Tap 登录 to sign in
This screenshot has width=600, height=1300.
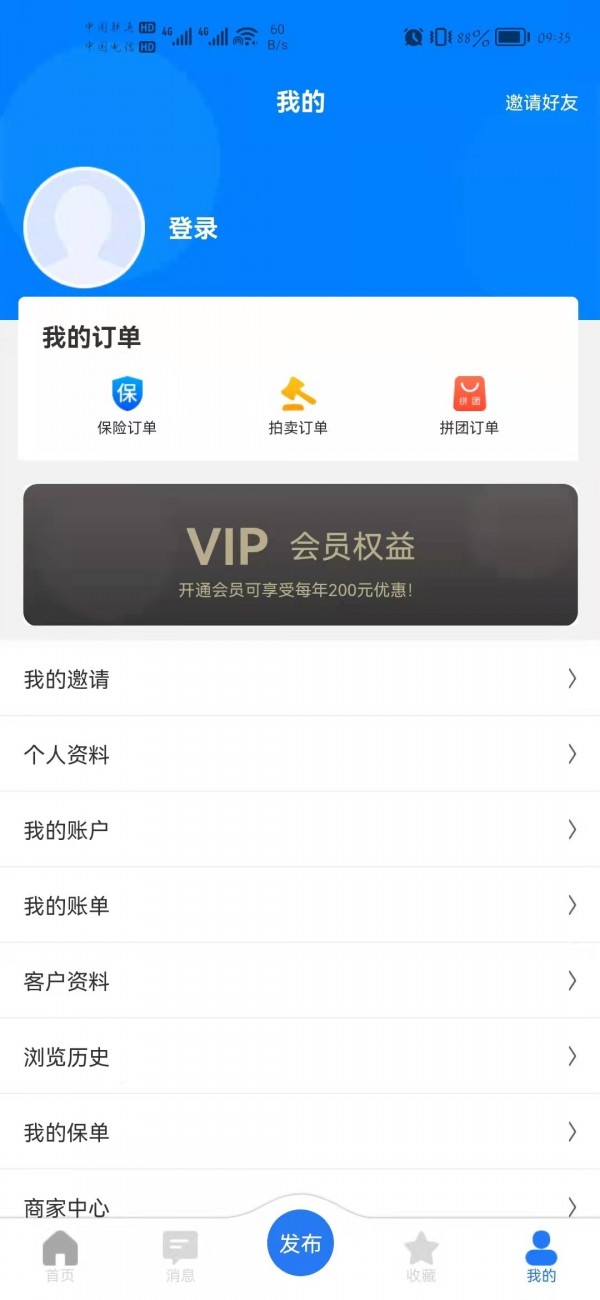[193, 229]
